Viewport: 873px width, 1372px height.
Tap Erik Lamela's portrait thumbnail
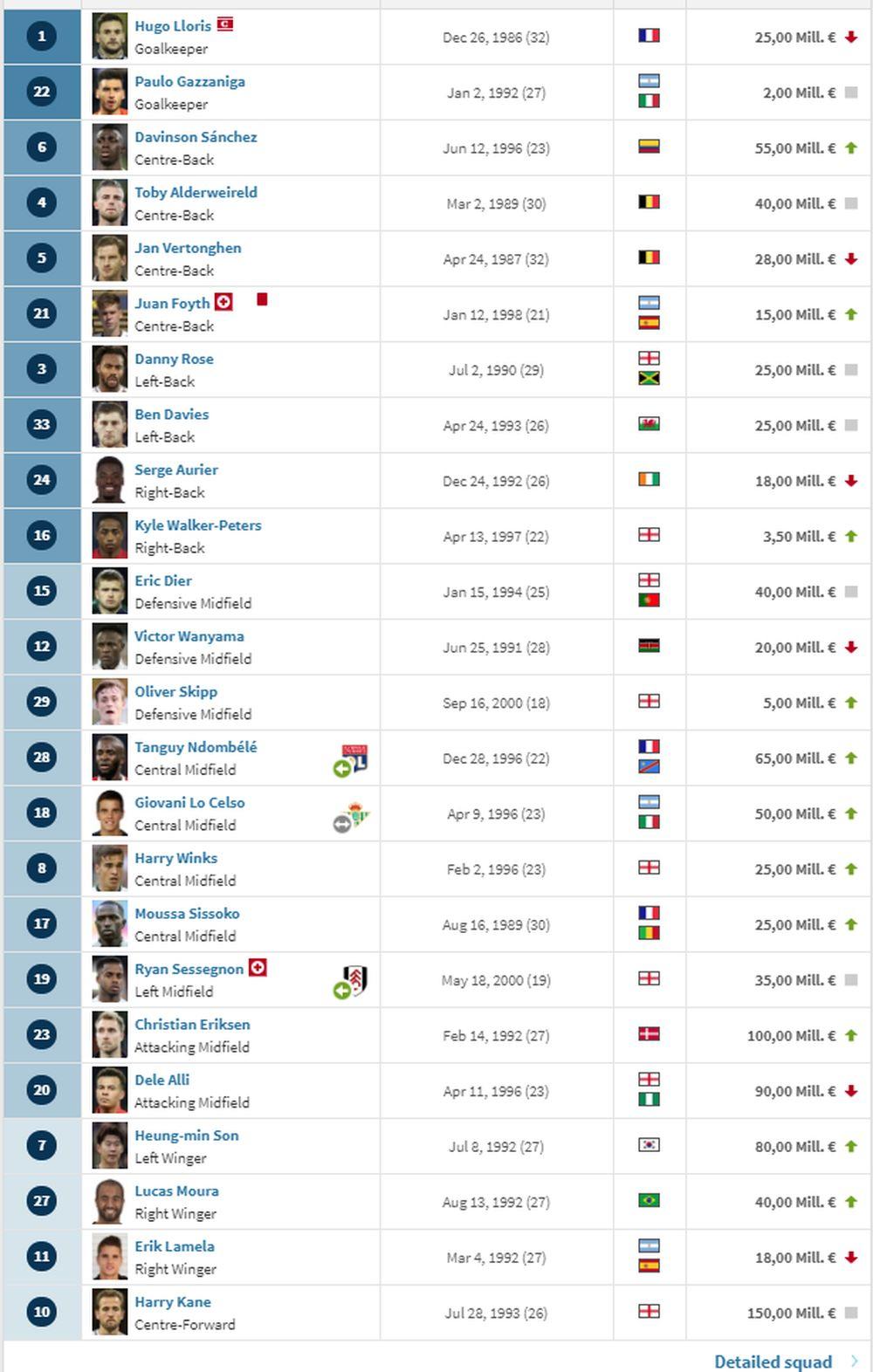pos(110,1257)
